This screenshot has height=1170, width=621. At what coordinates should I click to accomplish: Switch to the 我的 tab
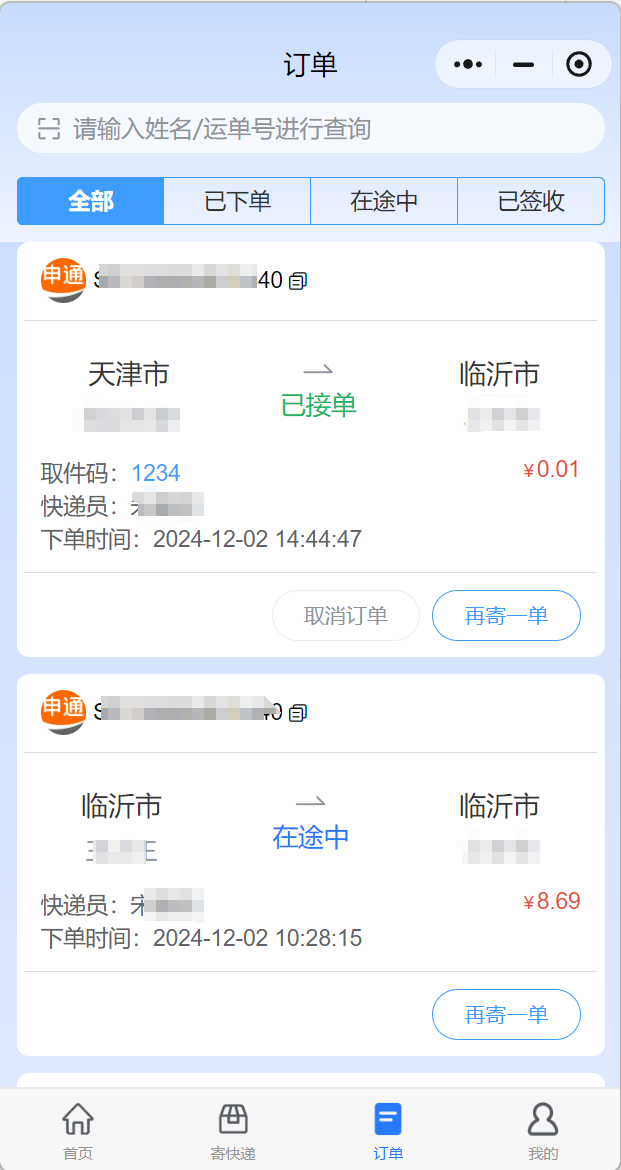point(543,1129)
